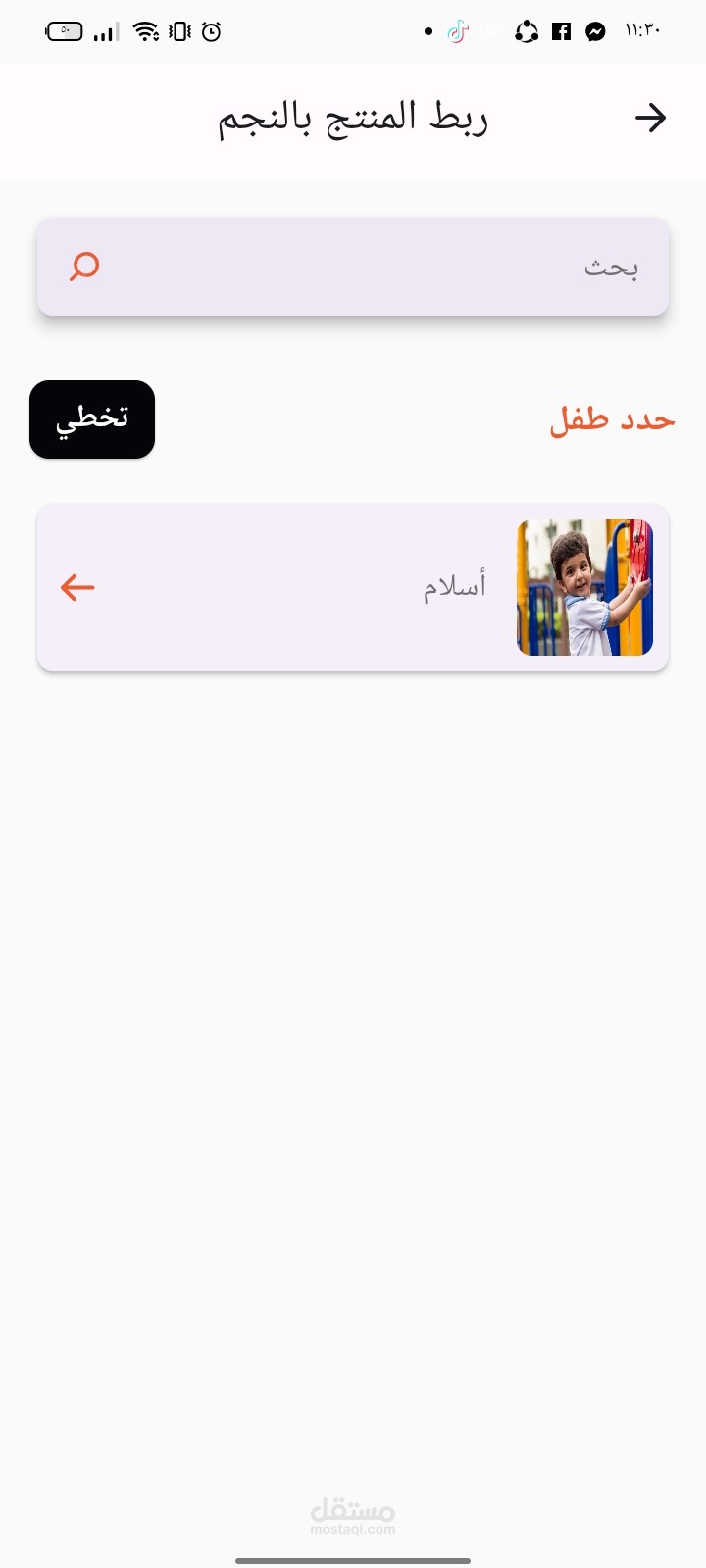Viewport: 706px width, 1568px height.
Task: Tap the orange search magnifier icon
Action: pyautogui.click(x=84, y=266)
